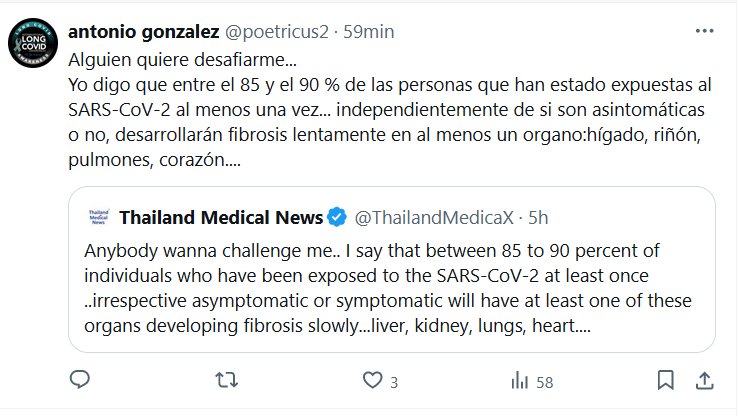
Task: Retweet antonio gonzalez's post
Action: click(x=227, y=380)
